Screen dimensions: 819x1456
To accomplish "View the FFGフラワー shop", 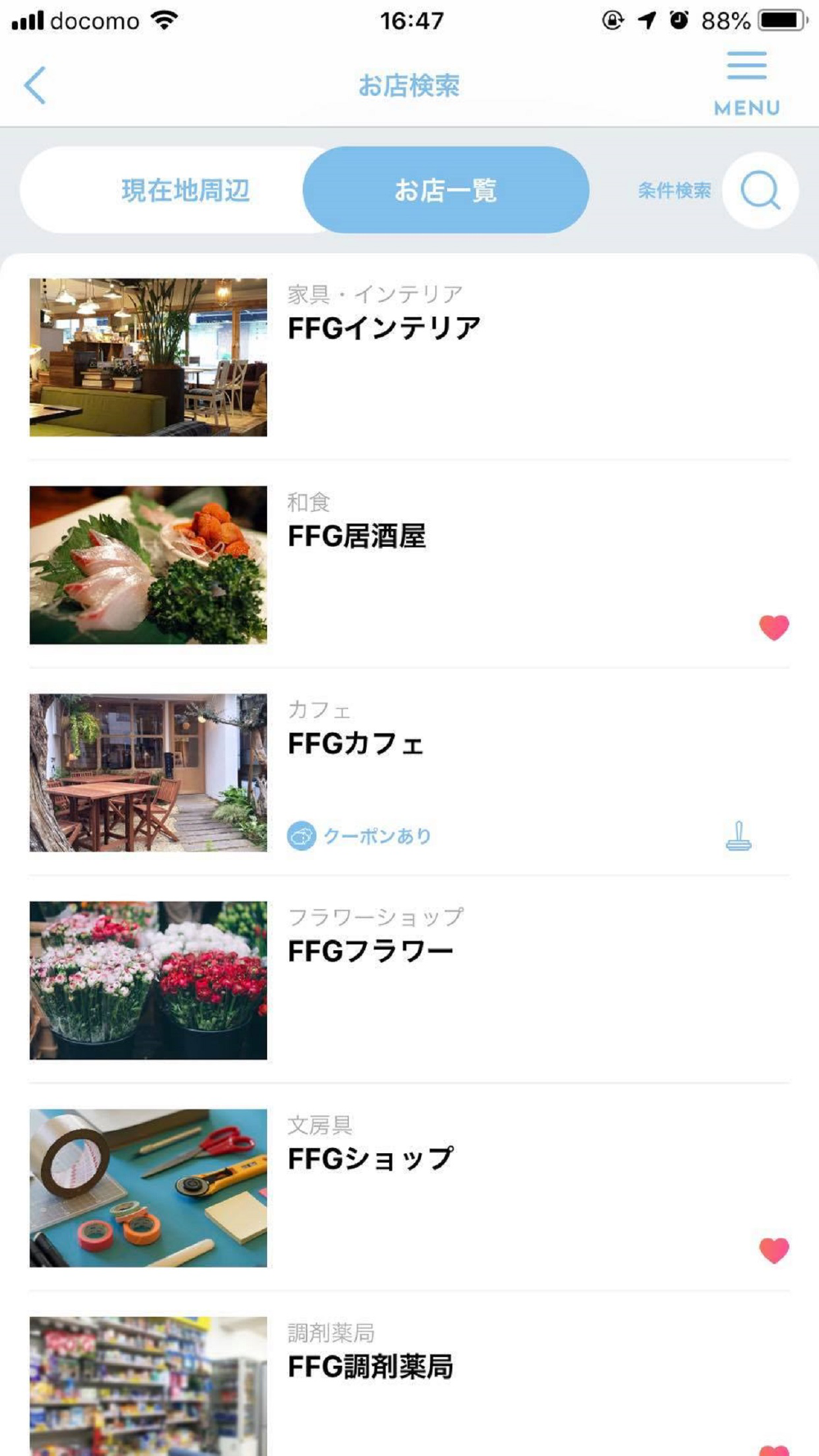I will [370, 952].
